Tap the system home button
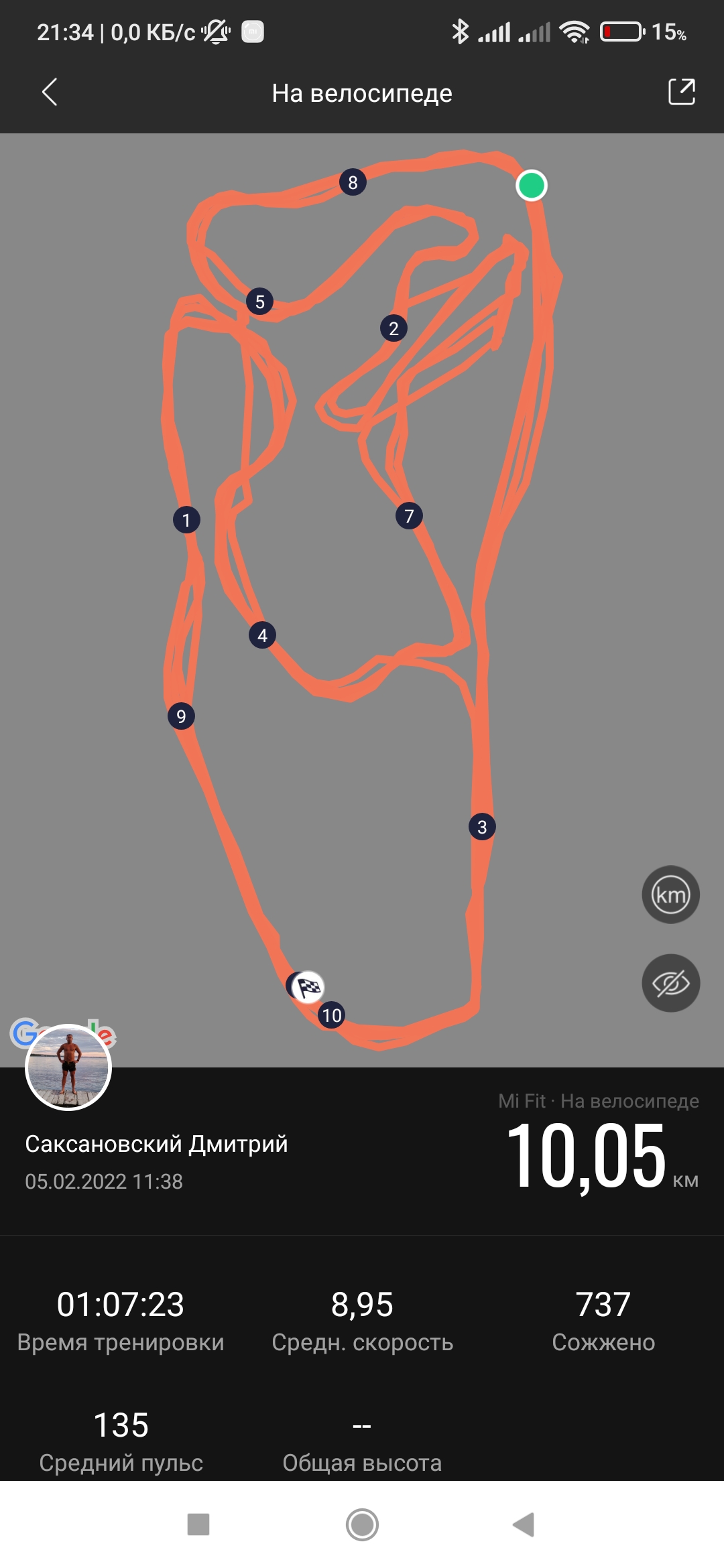724x1568 pixels. [362, 1524]
